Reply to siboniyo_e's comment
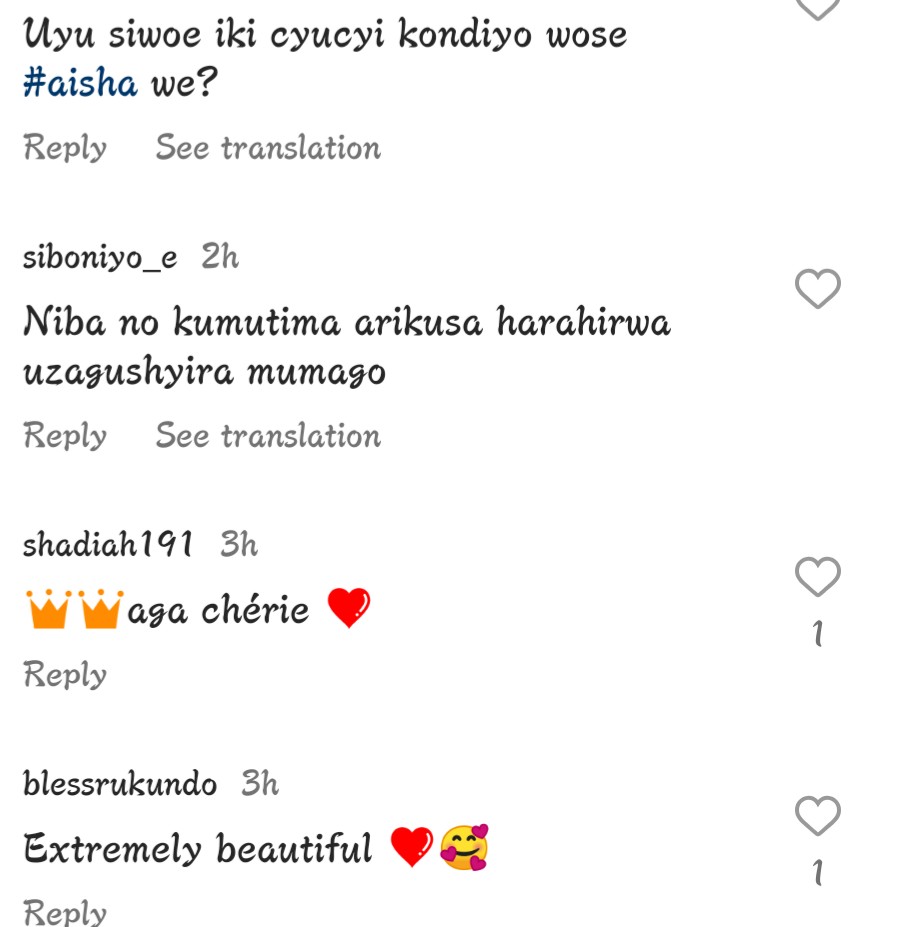The image size is (908, 927). tap(65, 436)
